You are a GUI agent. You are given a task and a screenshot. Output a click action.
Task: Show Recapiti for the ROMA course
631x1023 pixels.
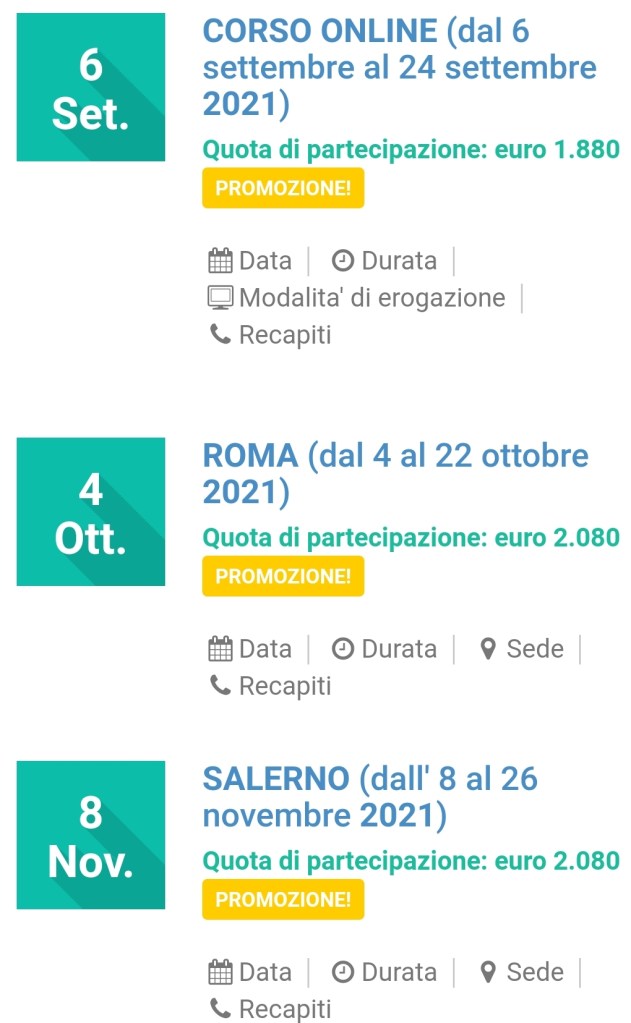pyautogui.click(x=270, y=686)
